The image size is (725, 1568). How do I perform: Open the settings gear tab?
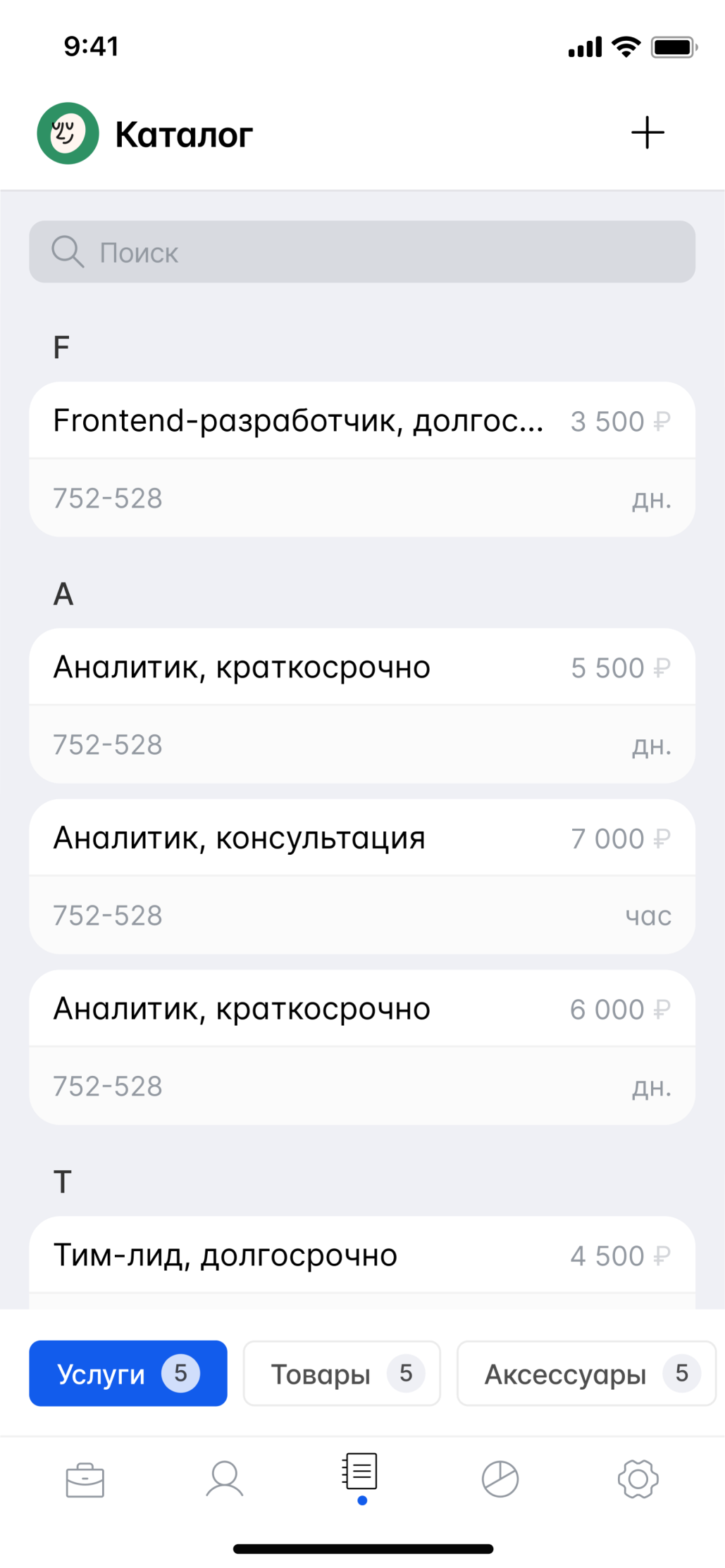pyautogui.click(x=638, y=1479)
